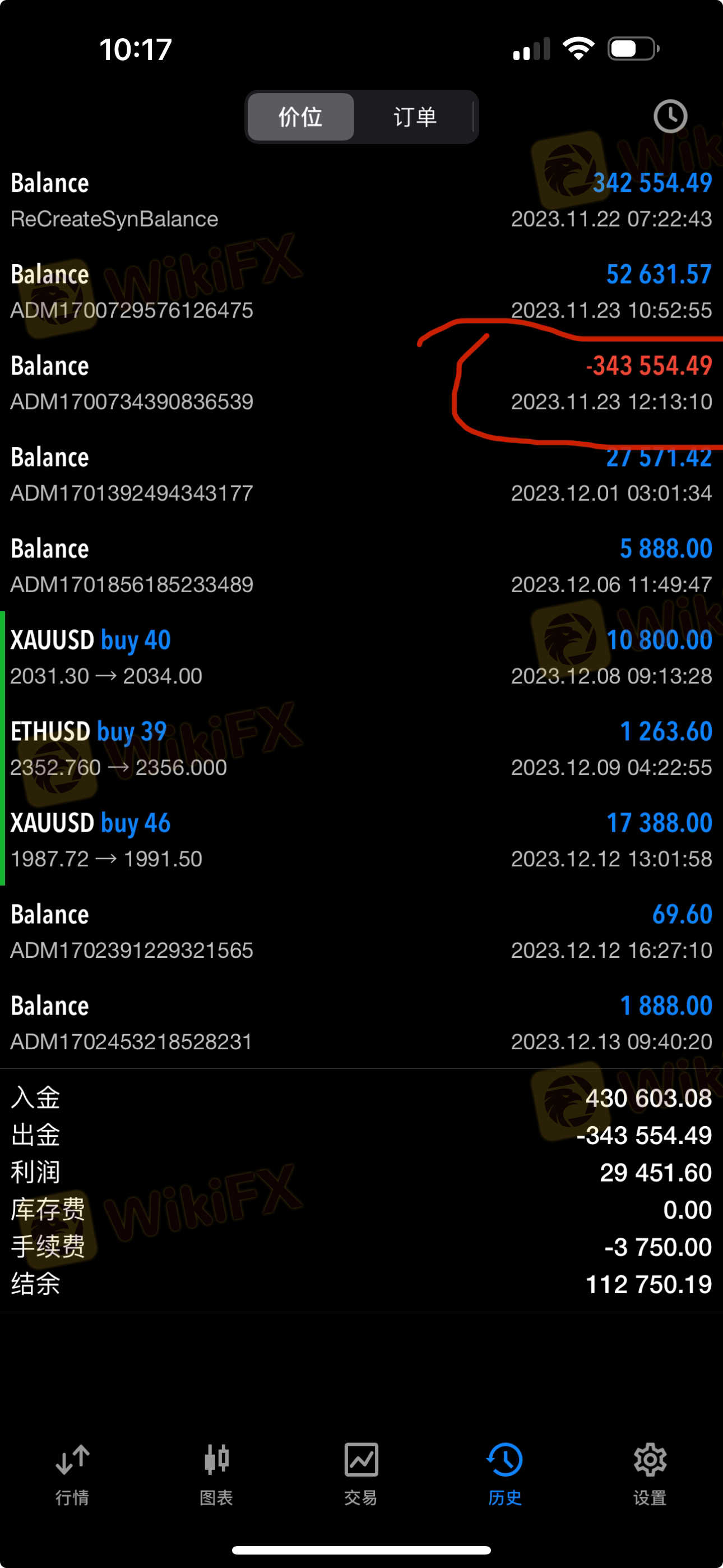Open the circled -343 554.49 withdrawal entry
Viewport: 723px width, 1568px height.
(361, 382)
